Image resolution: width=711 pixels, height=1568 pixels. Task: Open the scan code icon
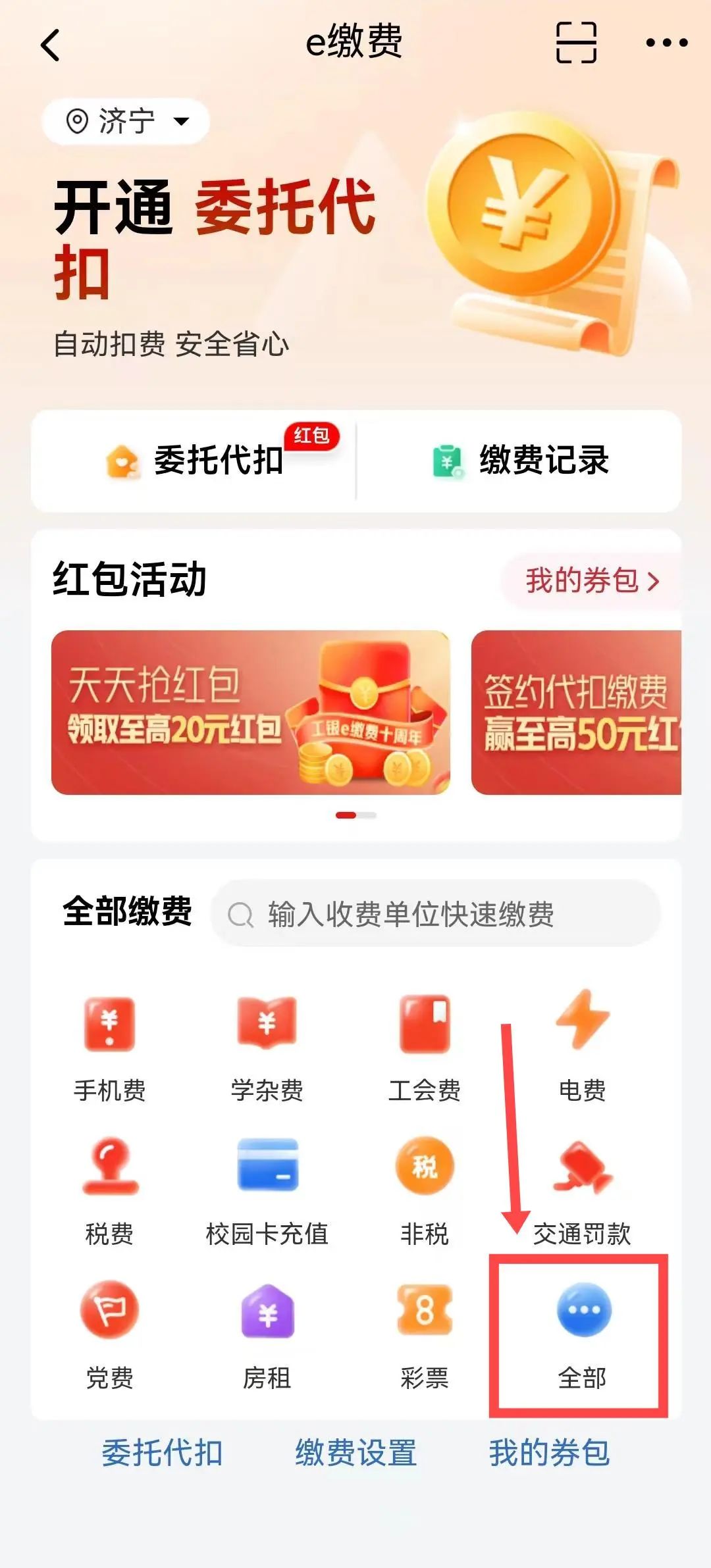pyautogui.click(x=576, y=43)
